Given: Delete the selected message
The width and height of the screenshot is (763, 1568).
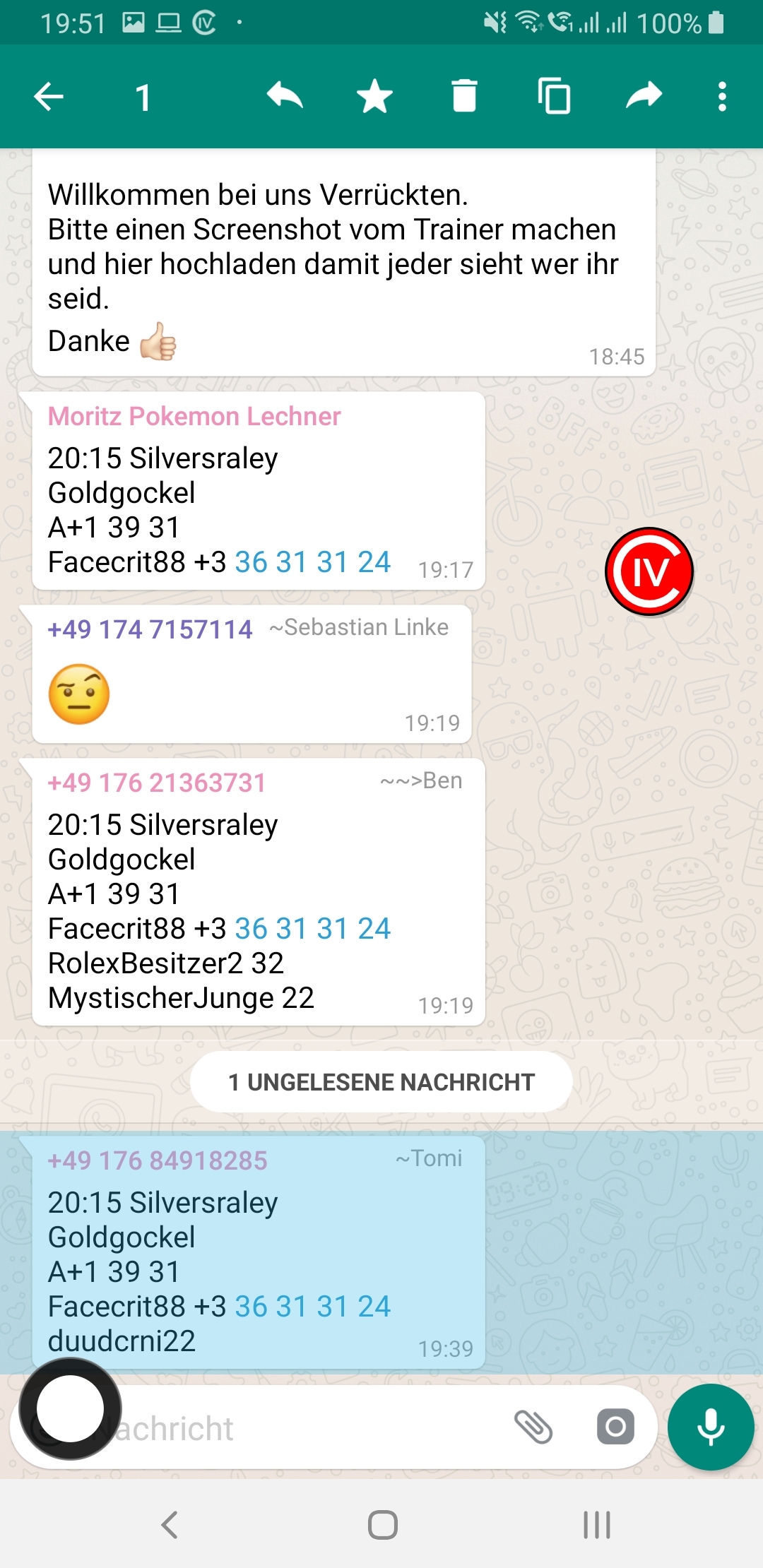Looking at the screenshot, I should pos(464,96).
